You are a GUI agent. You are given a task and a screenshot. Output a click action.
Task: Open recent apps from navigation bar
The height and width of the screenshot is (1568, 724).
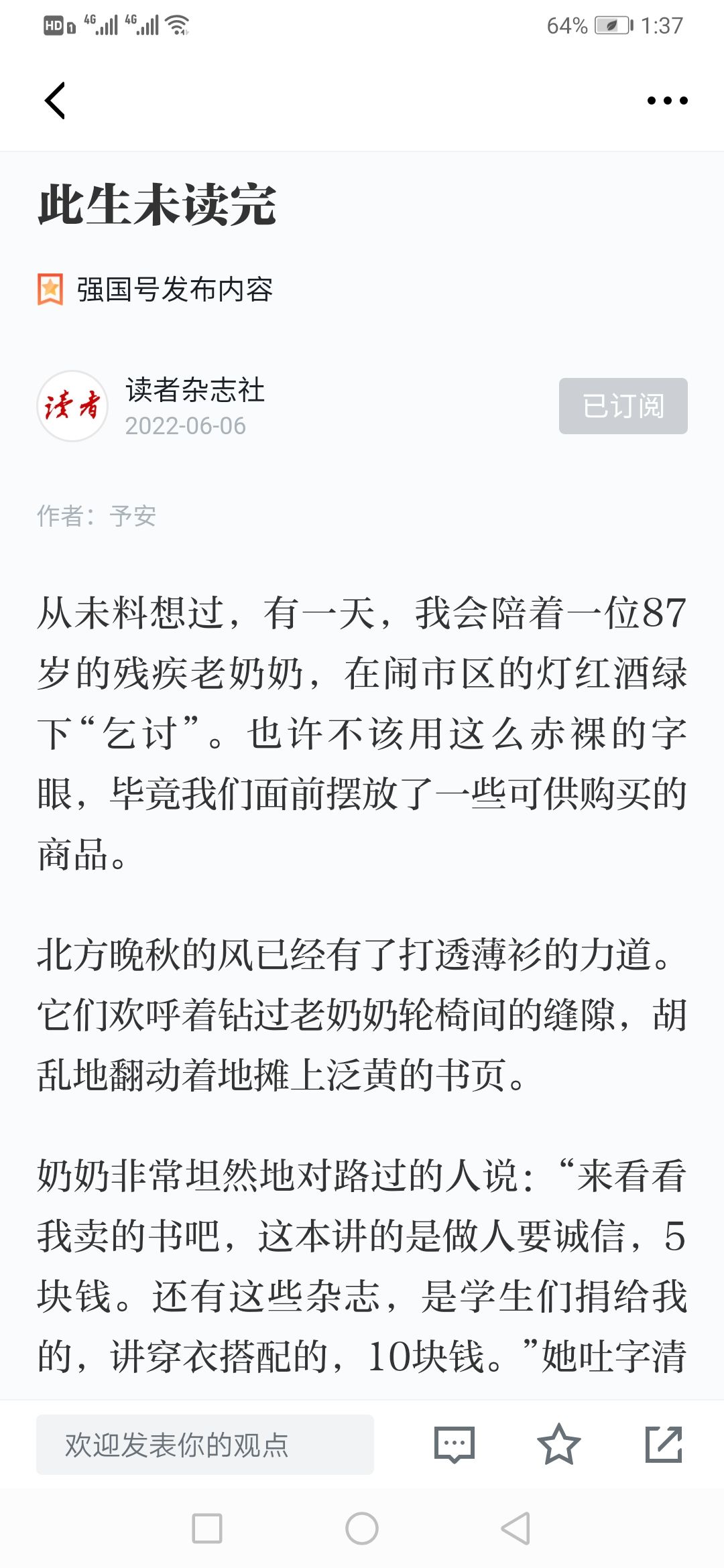(207, 1528)
